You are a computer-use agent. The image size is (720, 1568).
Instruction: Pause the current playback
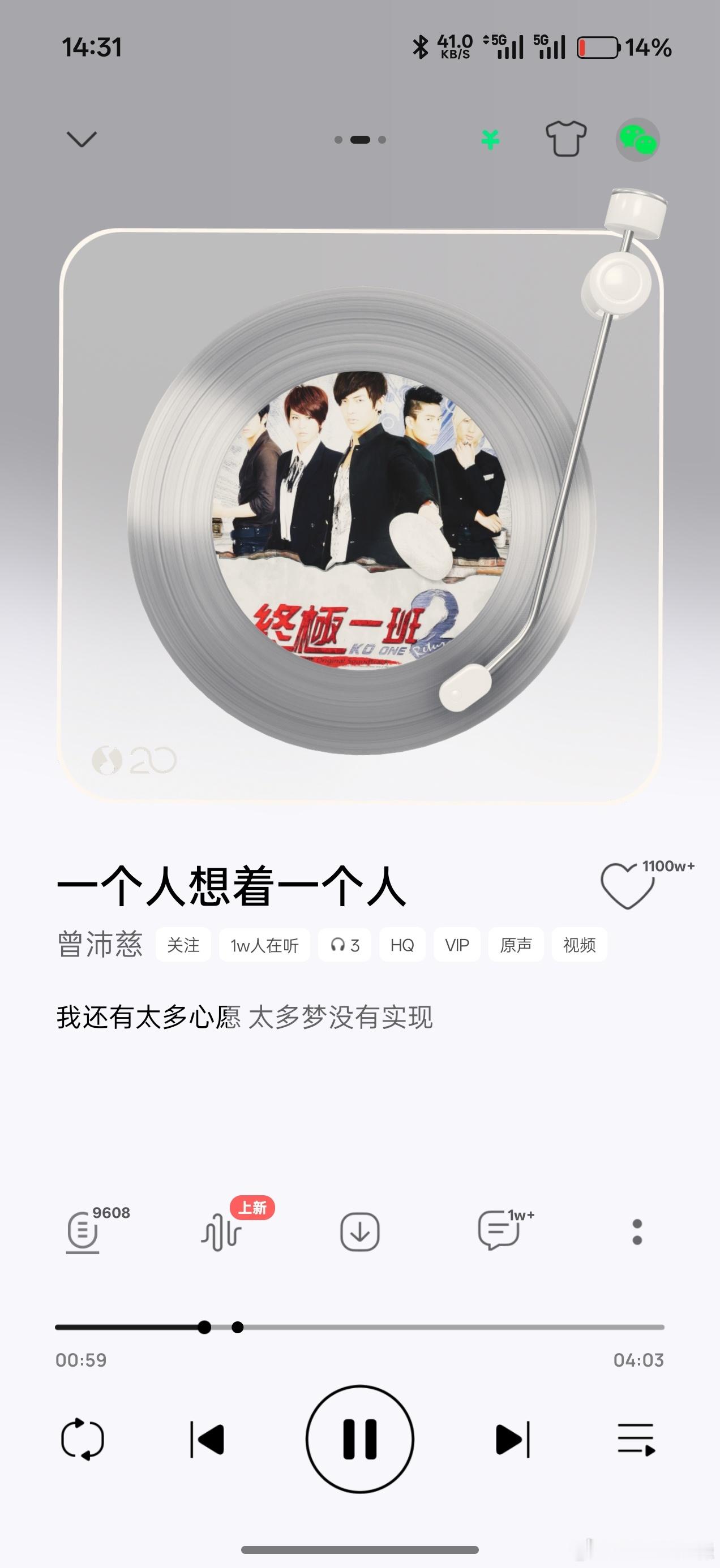[360, 1439]
